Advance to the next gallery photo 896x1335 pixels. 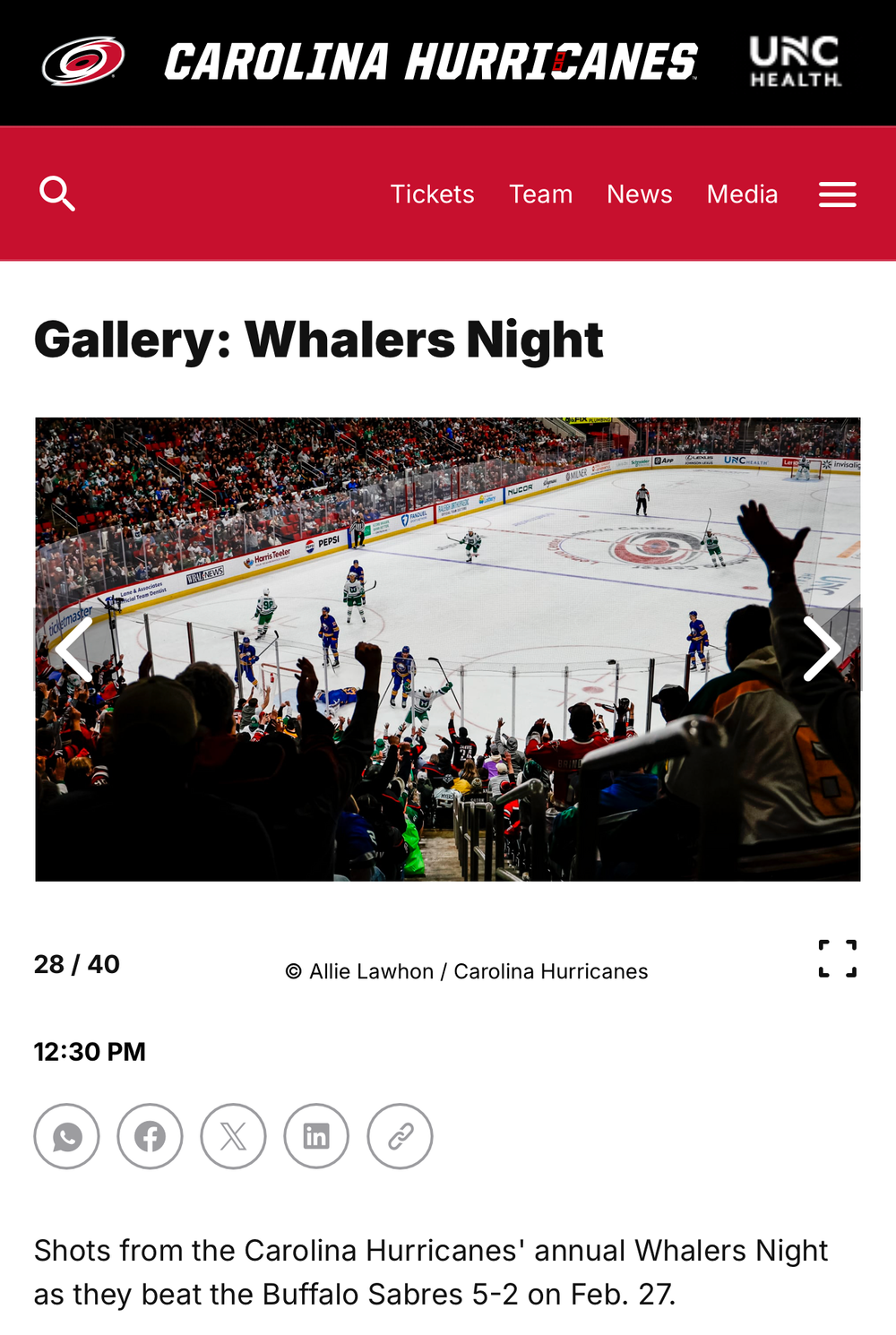pyautogui.click(x=822, y=649)
